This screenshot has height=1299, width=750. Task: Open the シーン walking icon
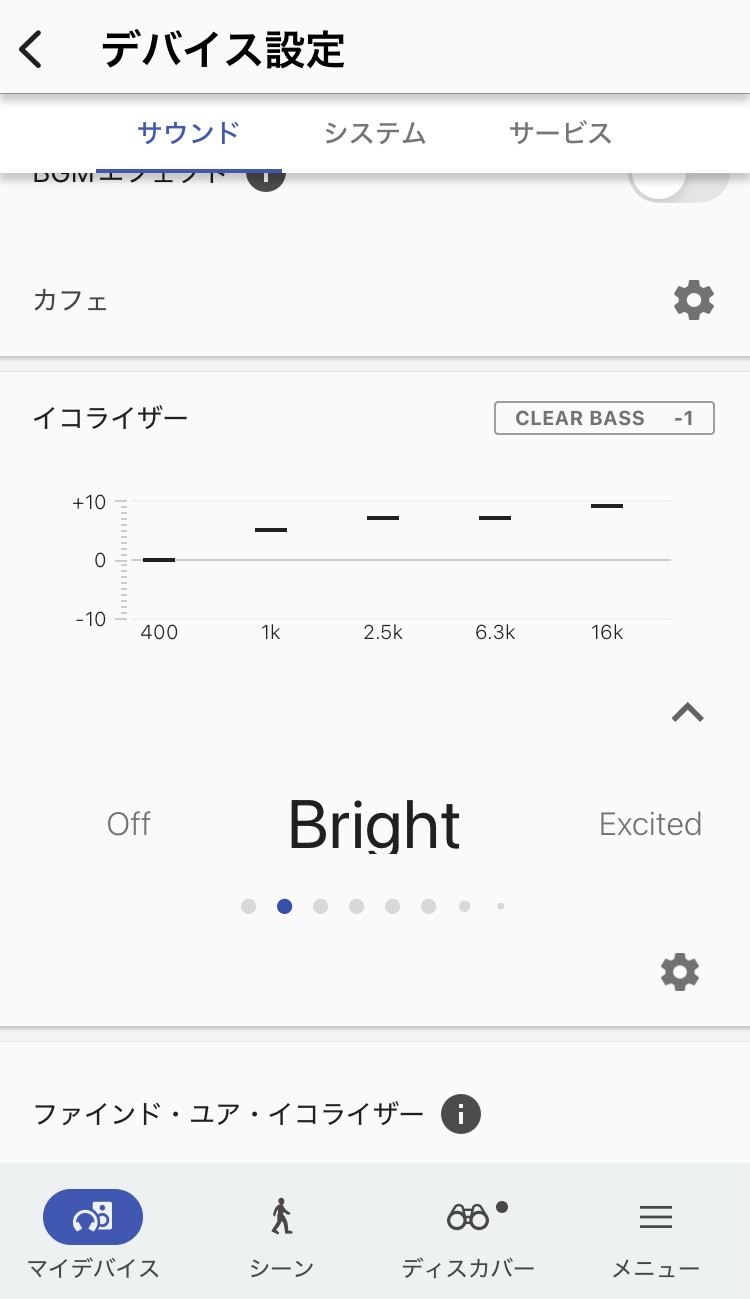281,1217
